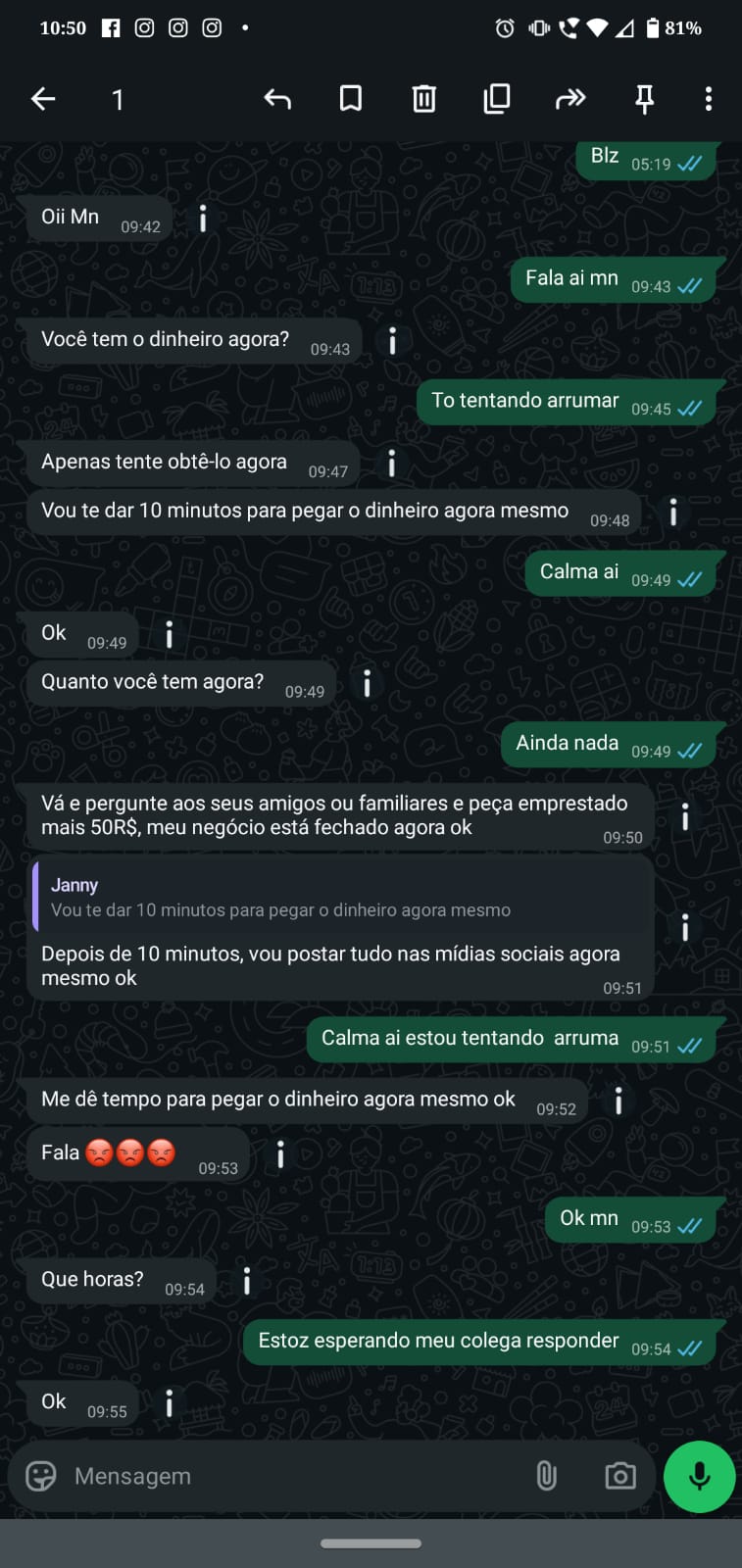Image resolution: width=742 pixels, height=1568 pixels.
Task: Open the camera from the message bar
Action: pyautogui.click(x=619, y=1476)
